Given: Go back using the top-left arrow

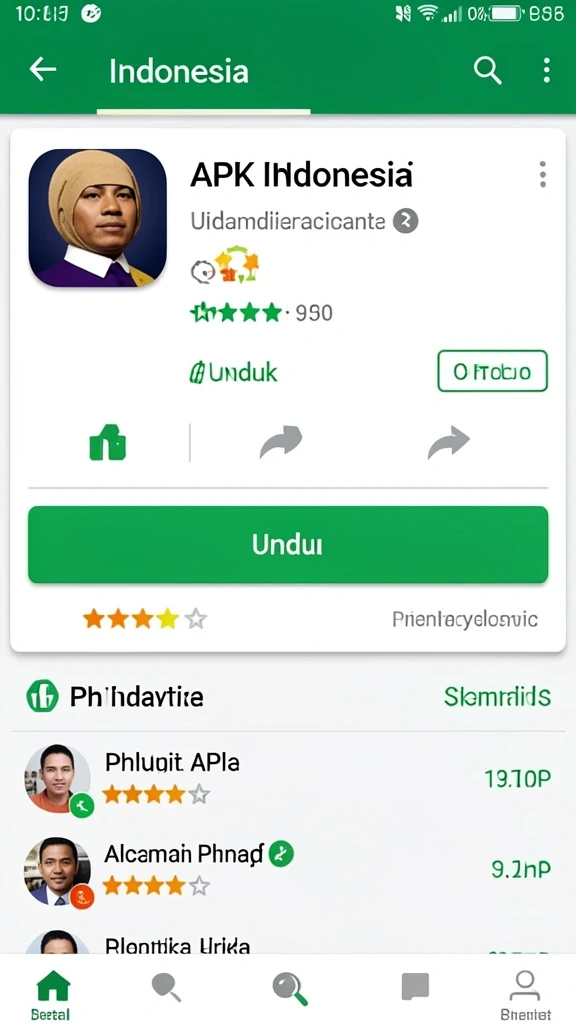Looking at the screenshot, I should pyautogui.click(x=42, y=70).
